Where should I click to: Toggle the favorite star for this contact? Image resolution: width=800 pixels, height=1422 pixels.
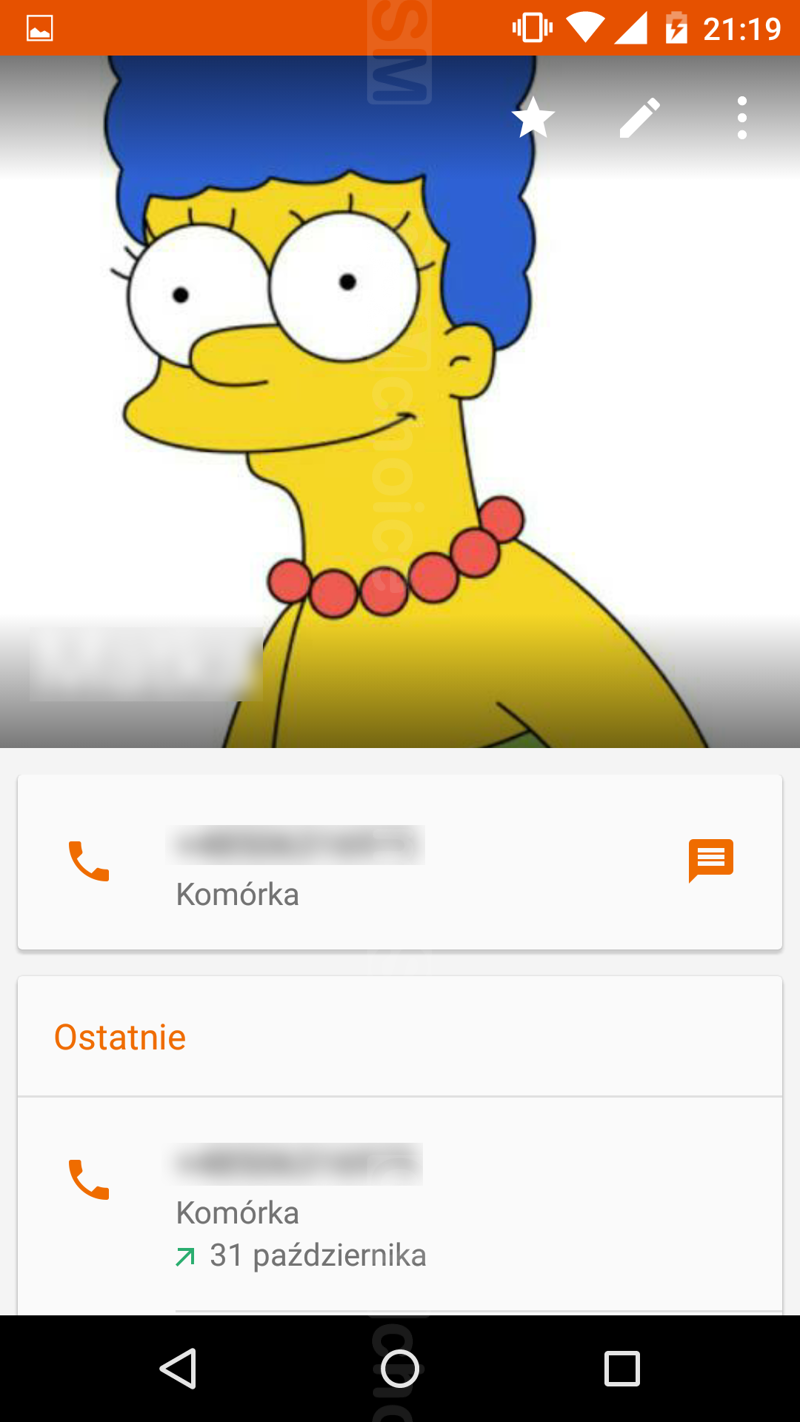[x=533, y=119]
